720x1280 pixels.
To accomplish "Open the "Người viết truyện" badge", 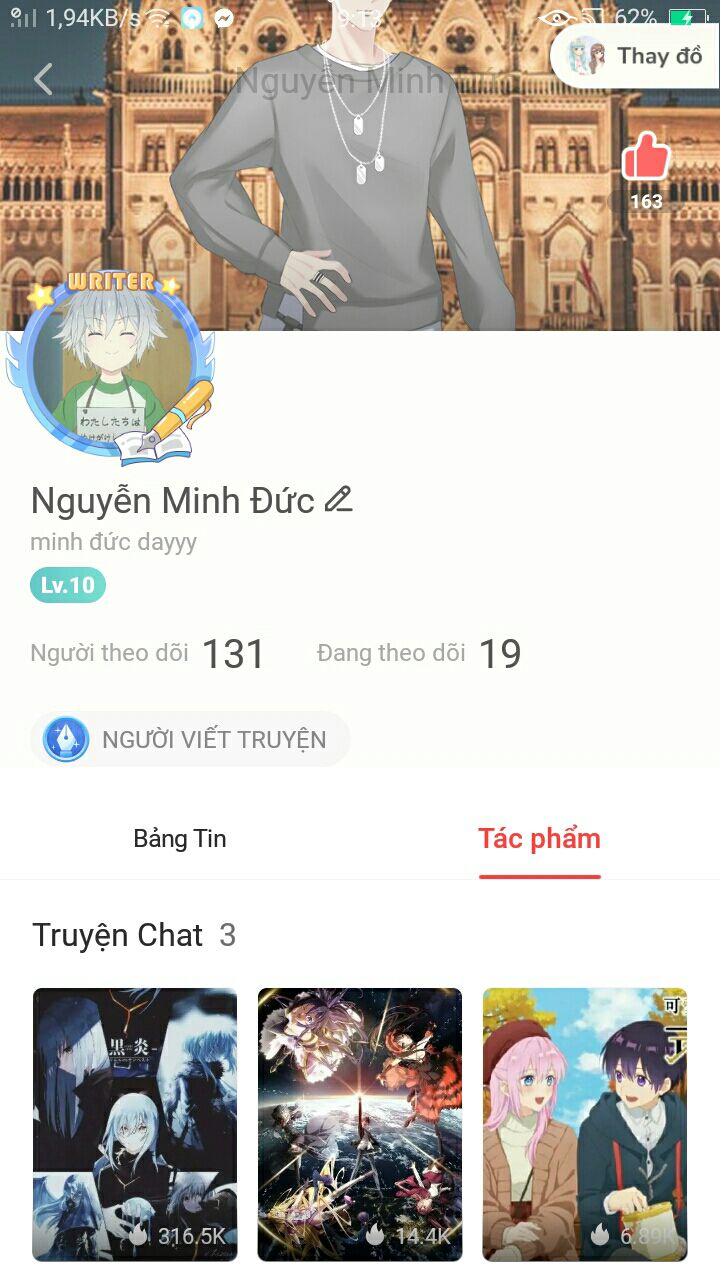I will point(190,740).
